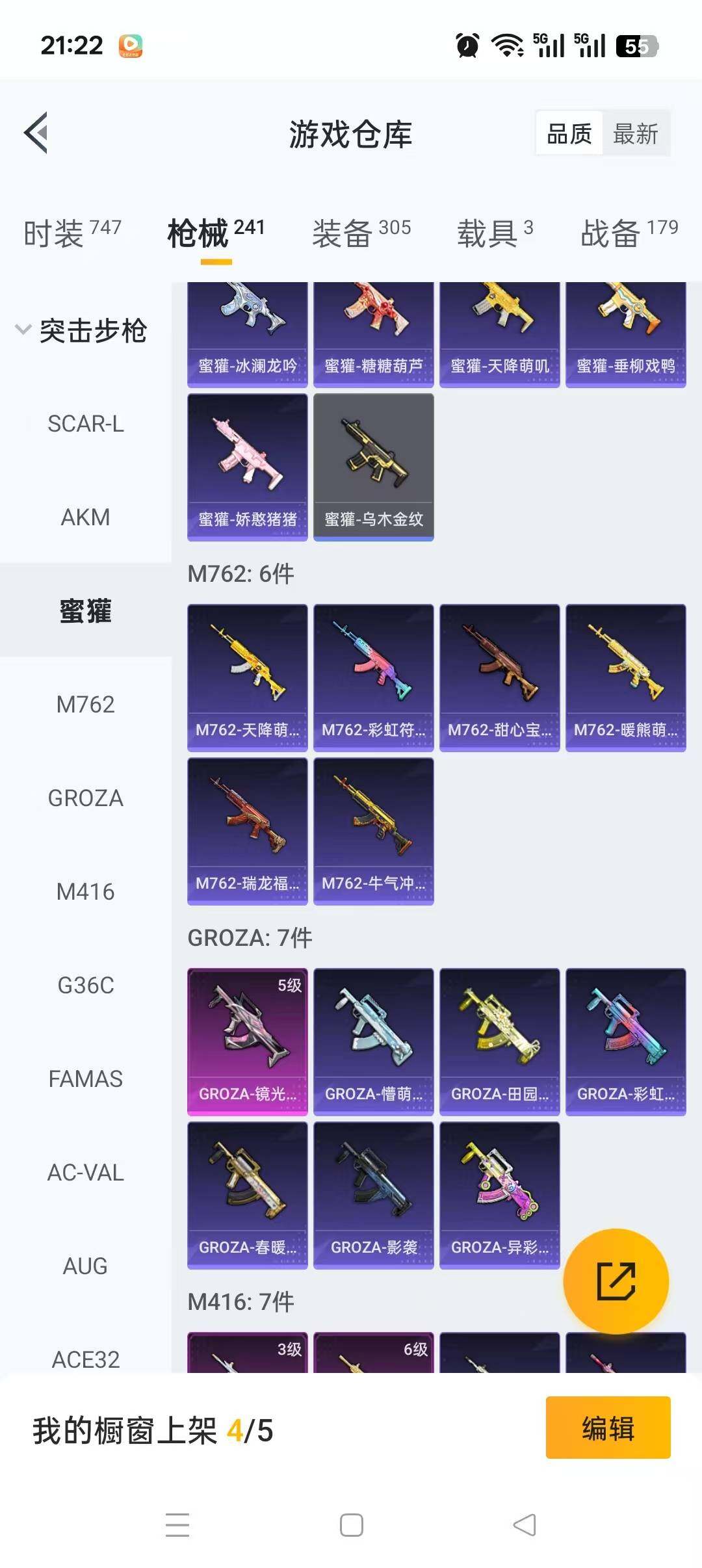Select AKM in the sidebar
The image size is (702, 1568).
(85, 517)
